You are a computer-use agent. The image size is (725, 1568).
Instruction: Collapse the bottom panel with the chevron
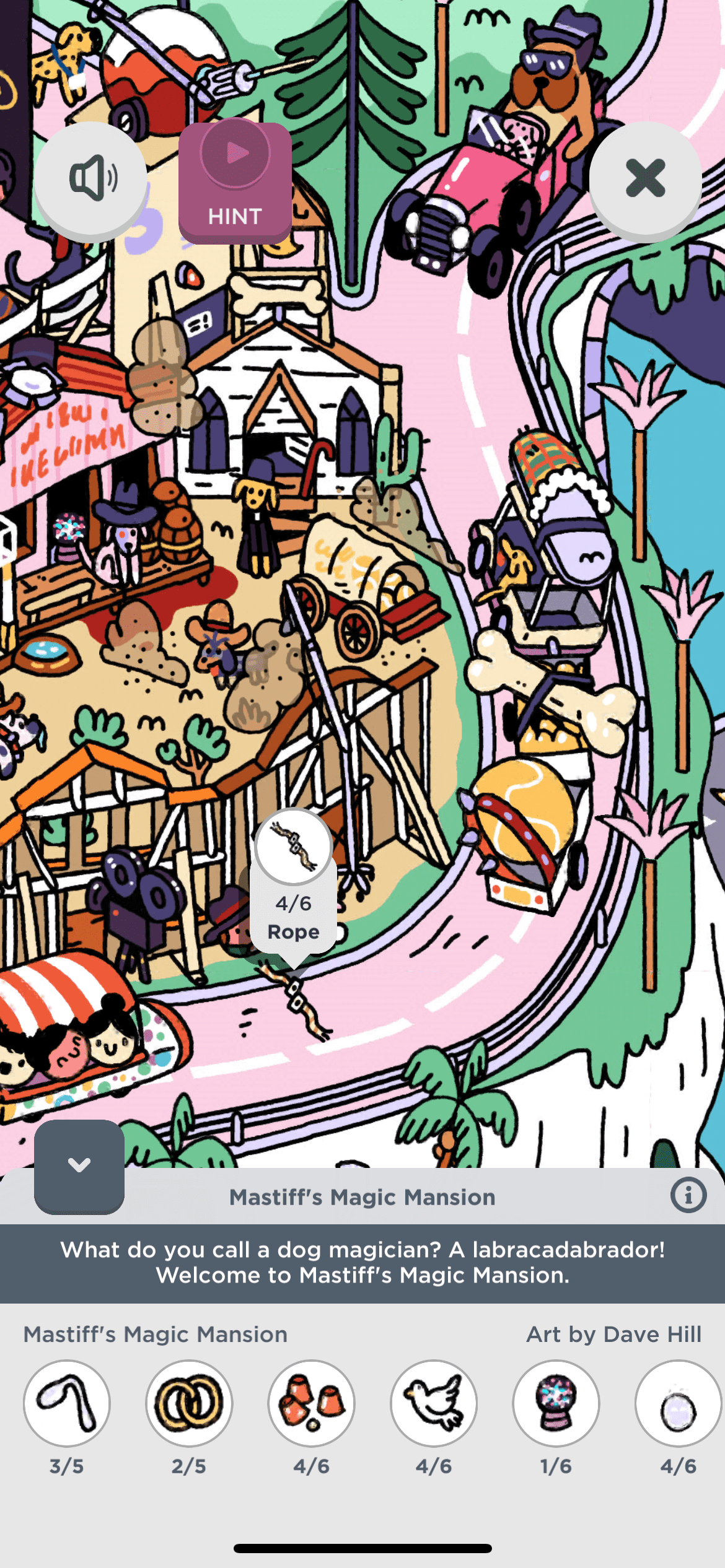coord(79,1165)
